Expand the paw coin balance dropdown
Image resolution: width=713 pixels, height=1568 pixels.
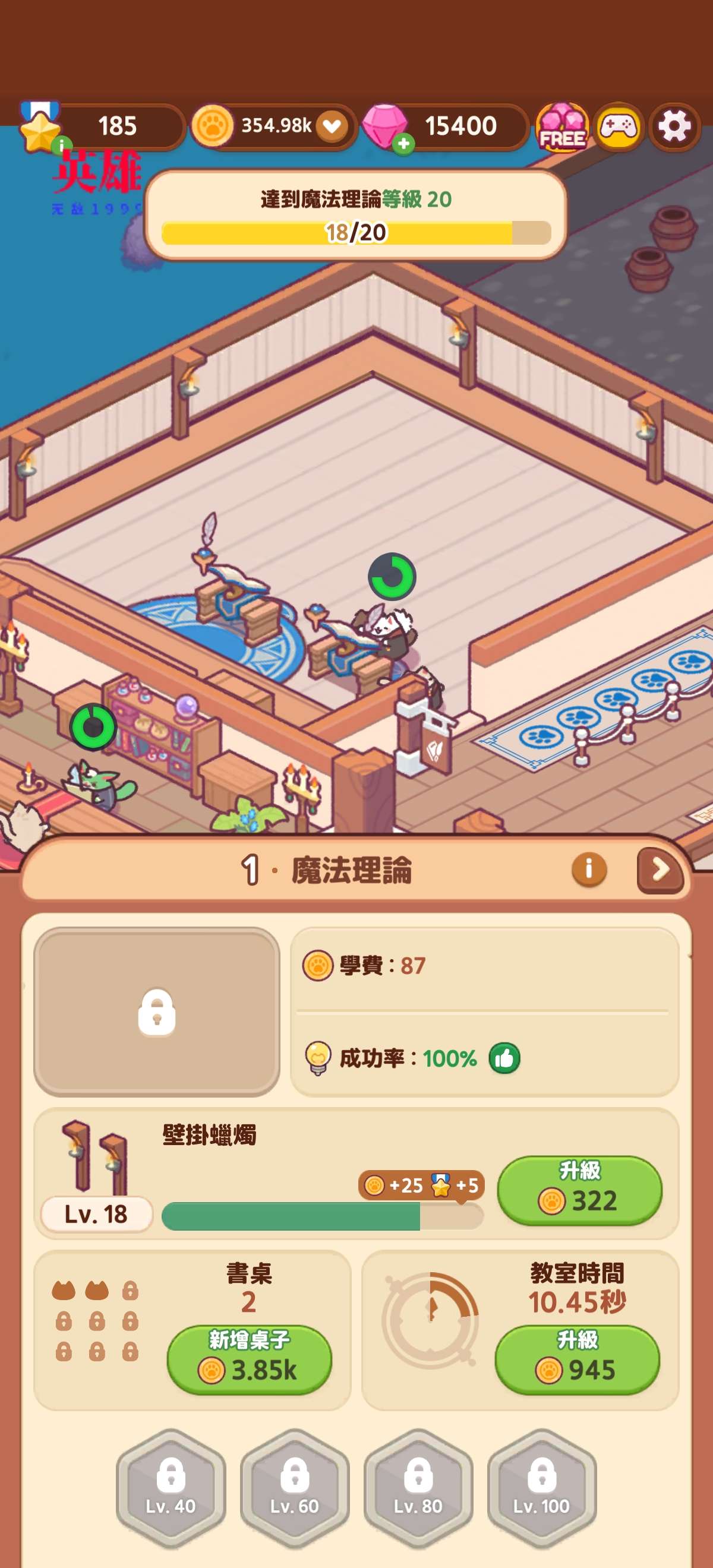pyautogui.click(x=332, y=127)
